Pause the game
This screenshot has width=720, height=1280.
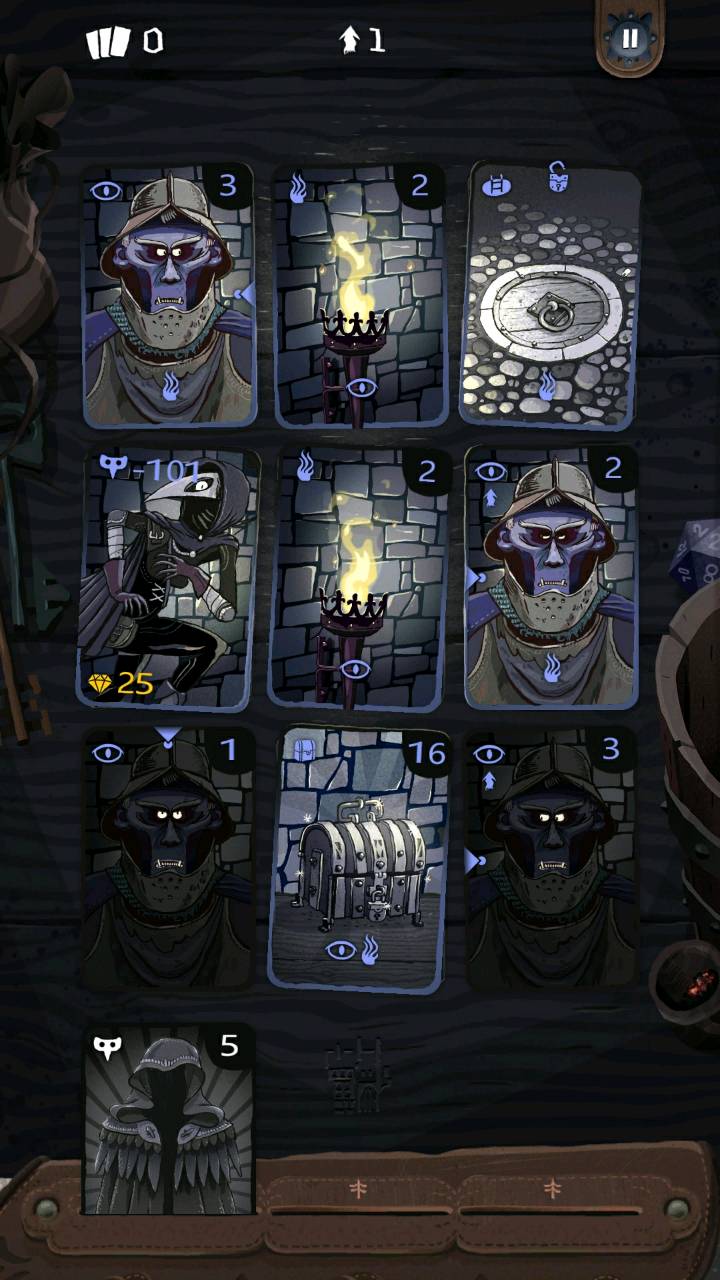click(x=630, y=39)
